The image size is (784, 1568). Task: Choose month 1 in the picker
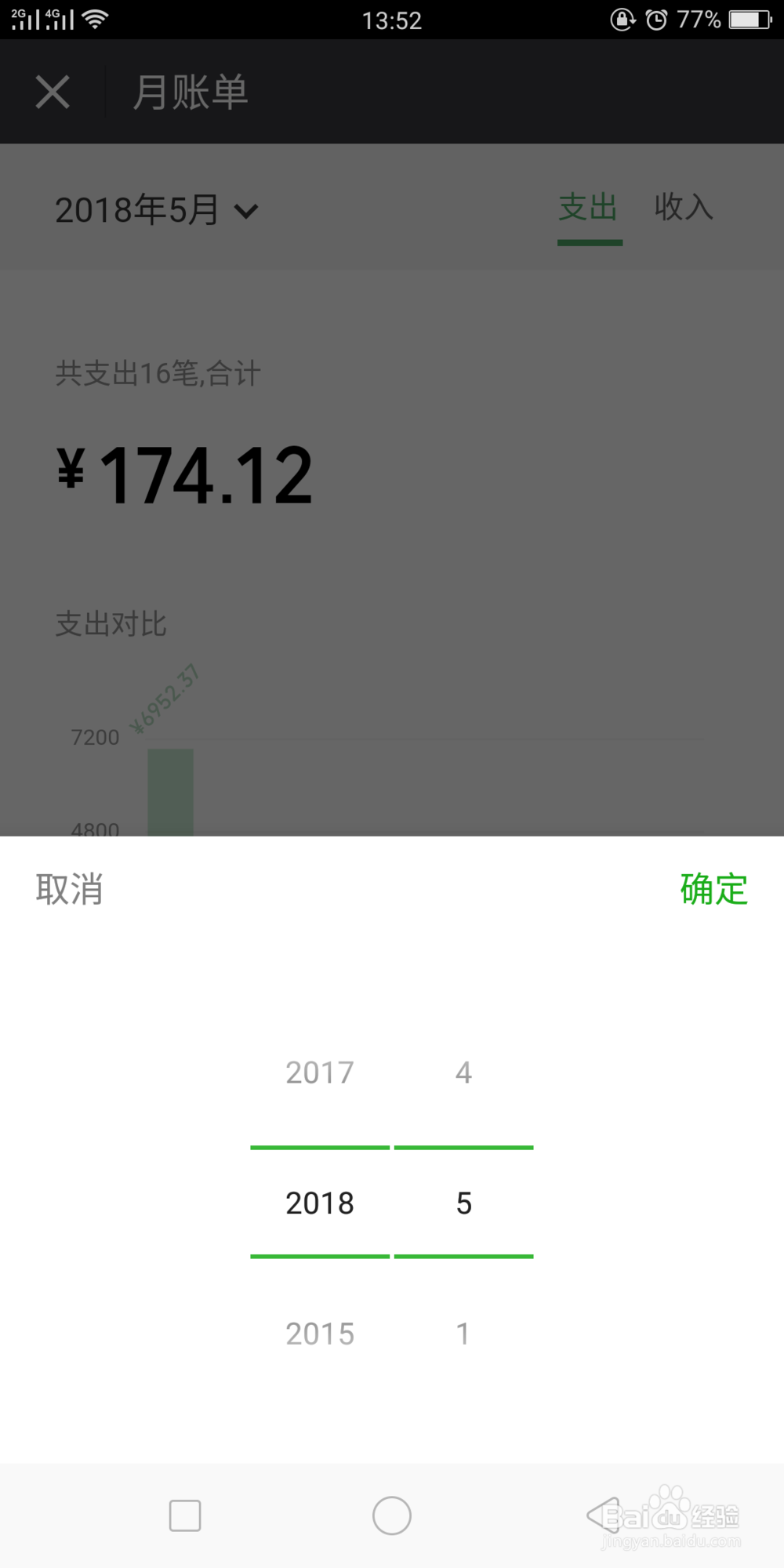coord(463,1334)
